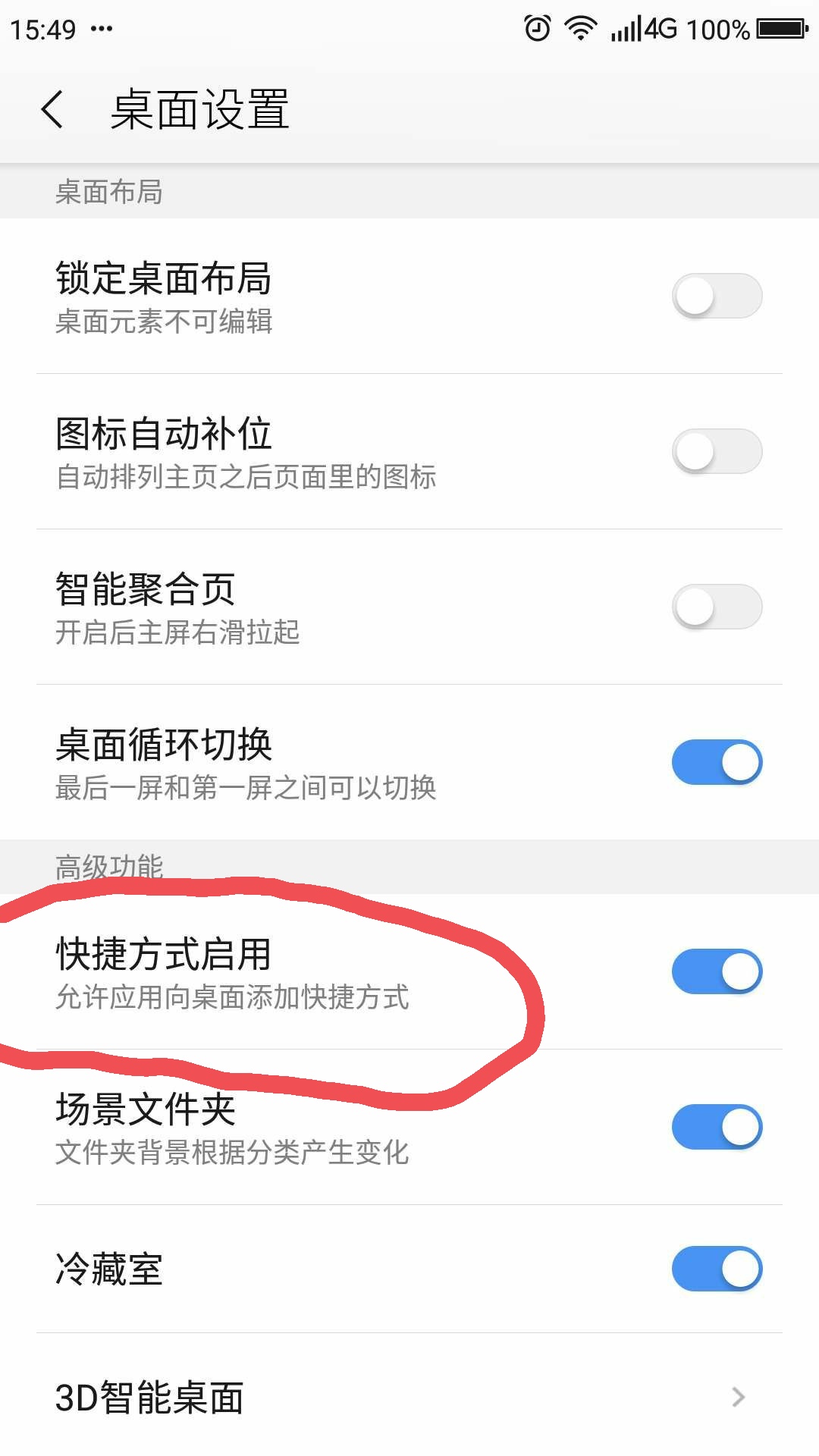
Task: Tap the 桌面布局 section header
Action: (x=110, y=192)
